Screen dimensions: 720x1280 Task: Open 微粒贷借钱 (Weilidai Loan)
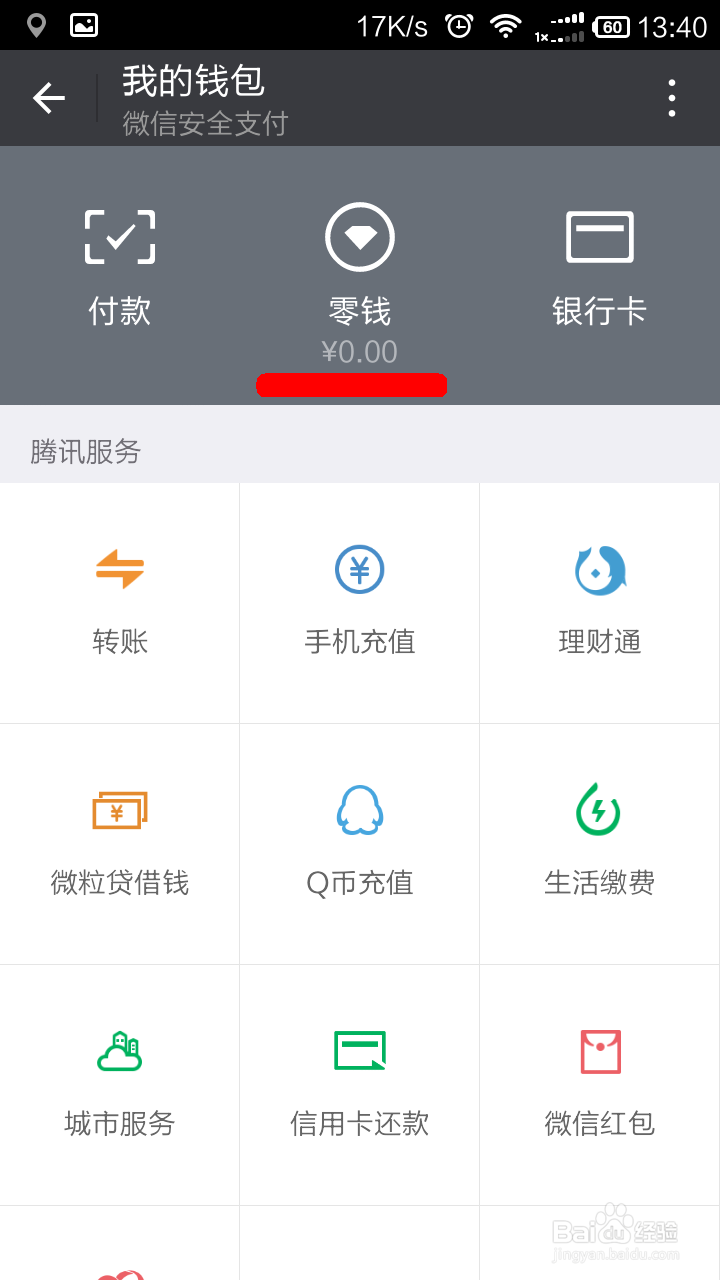(x=119, y=840)
